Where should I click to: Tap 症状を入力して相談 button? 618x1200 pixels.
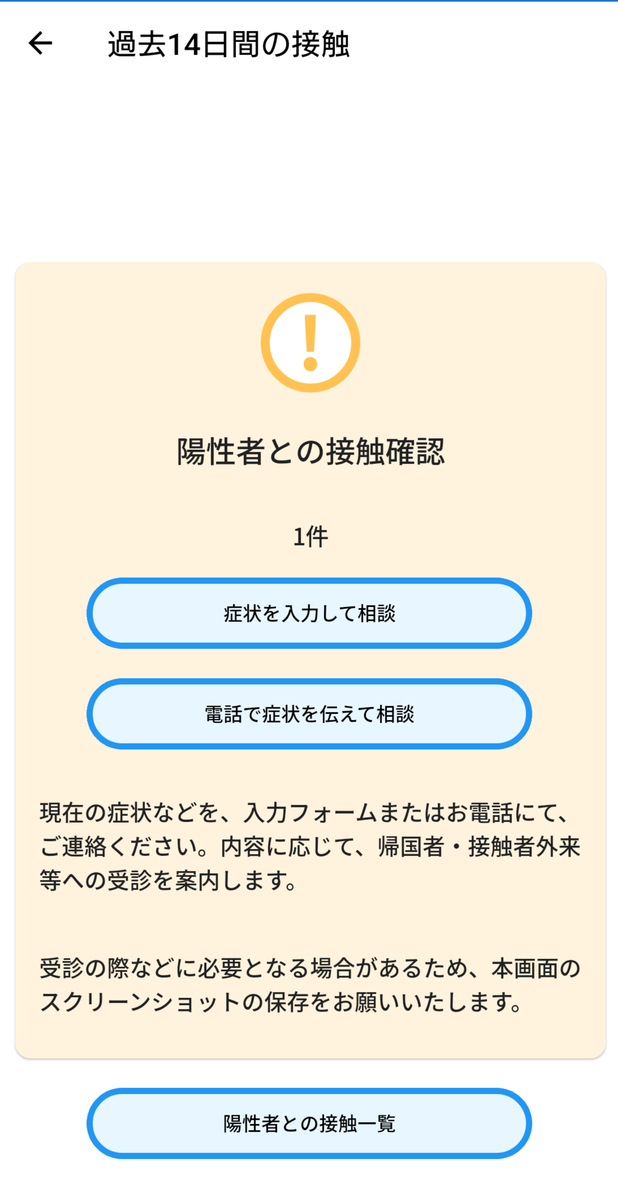coord(309,613)
